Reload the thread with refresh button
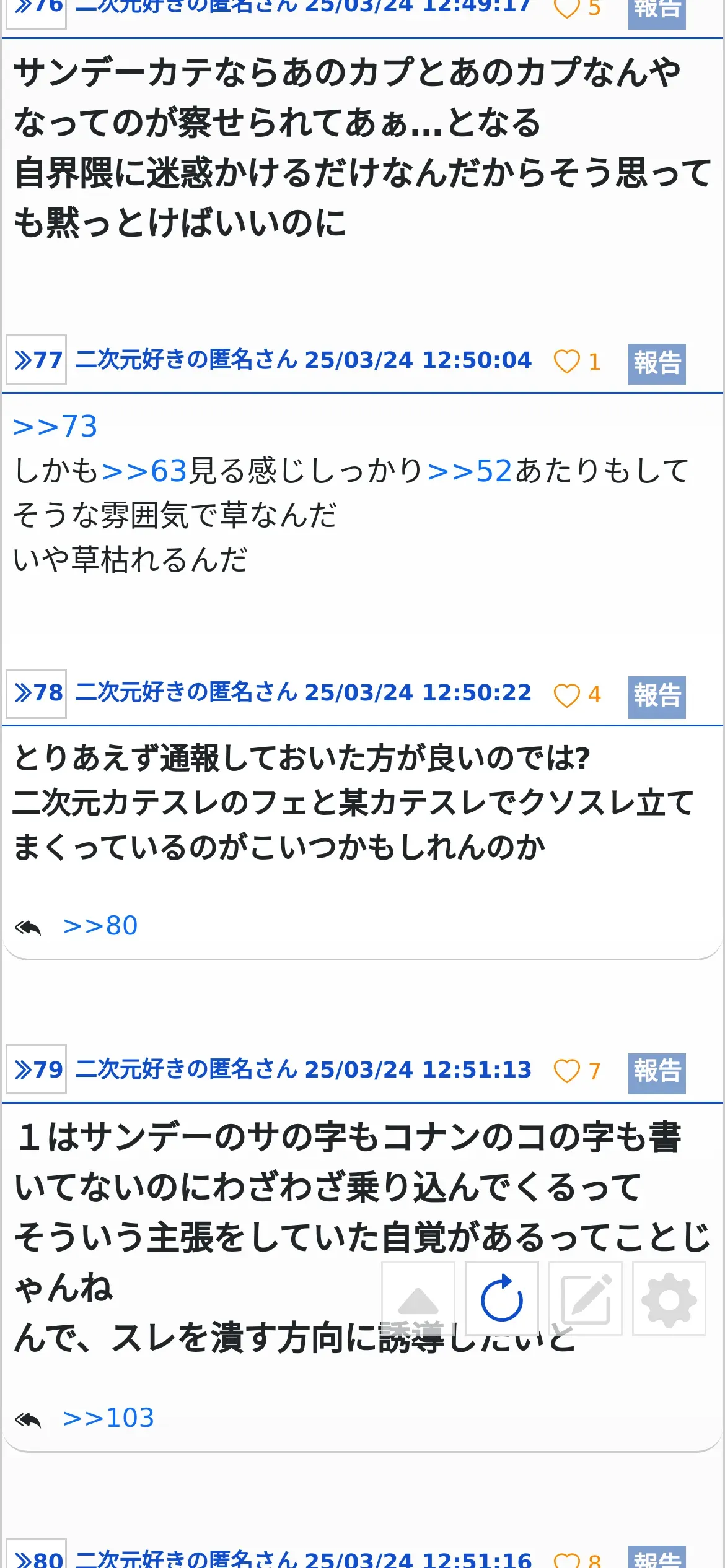This screenshot has width=725, height=1568. click(502, 1298)
